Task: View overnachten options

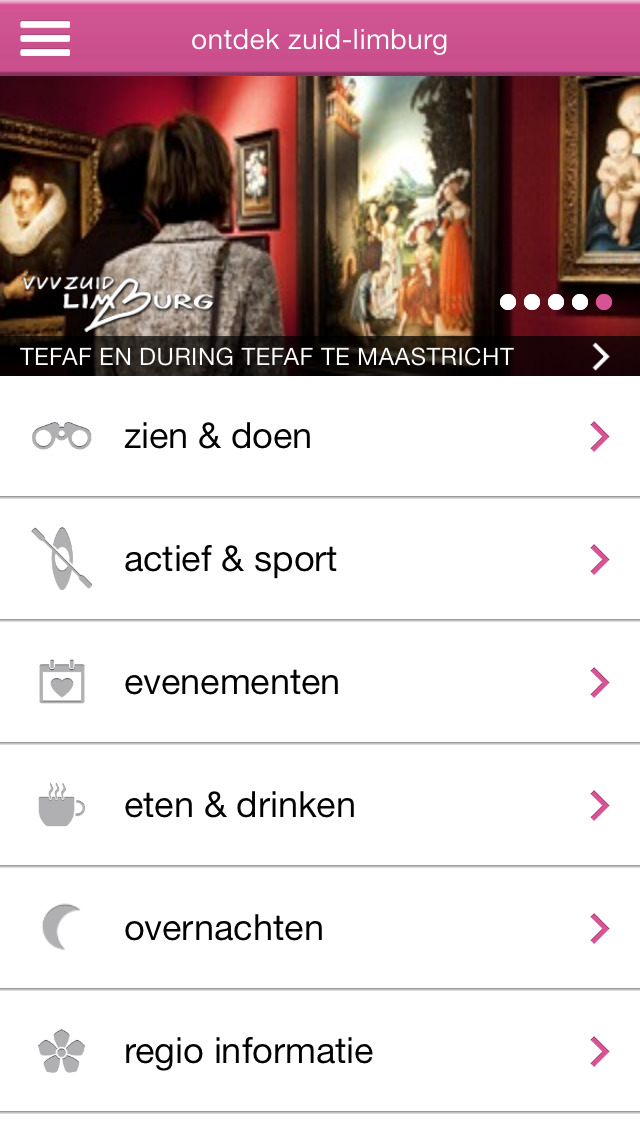Action: [x=320, y=929]
